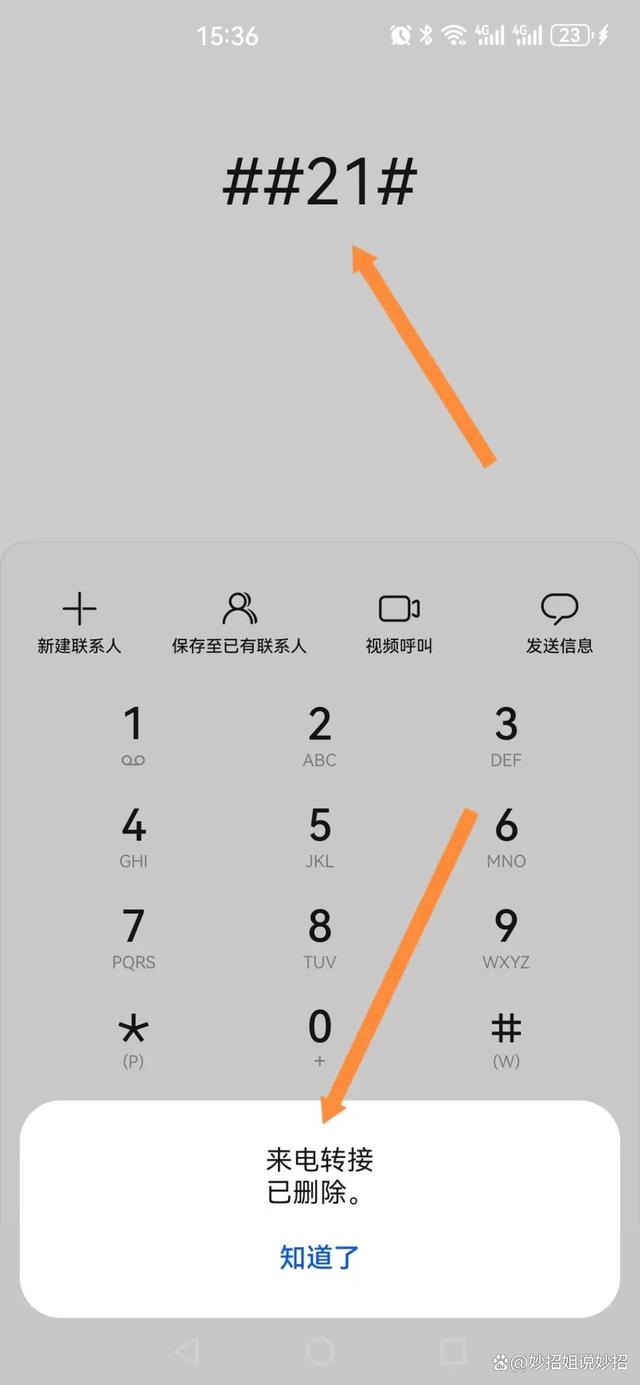
Task: Create a new contact via 新建联系人
Action: [80, 623]
